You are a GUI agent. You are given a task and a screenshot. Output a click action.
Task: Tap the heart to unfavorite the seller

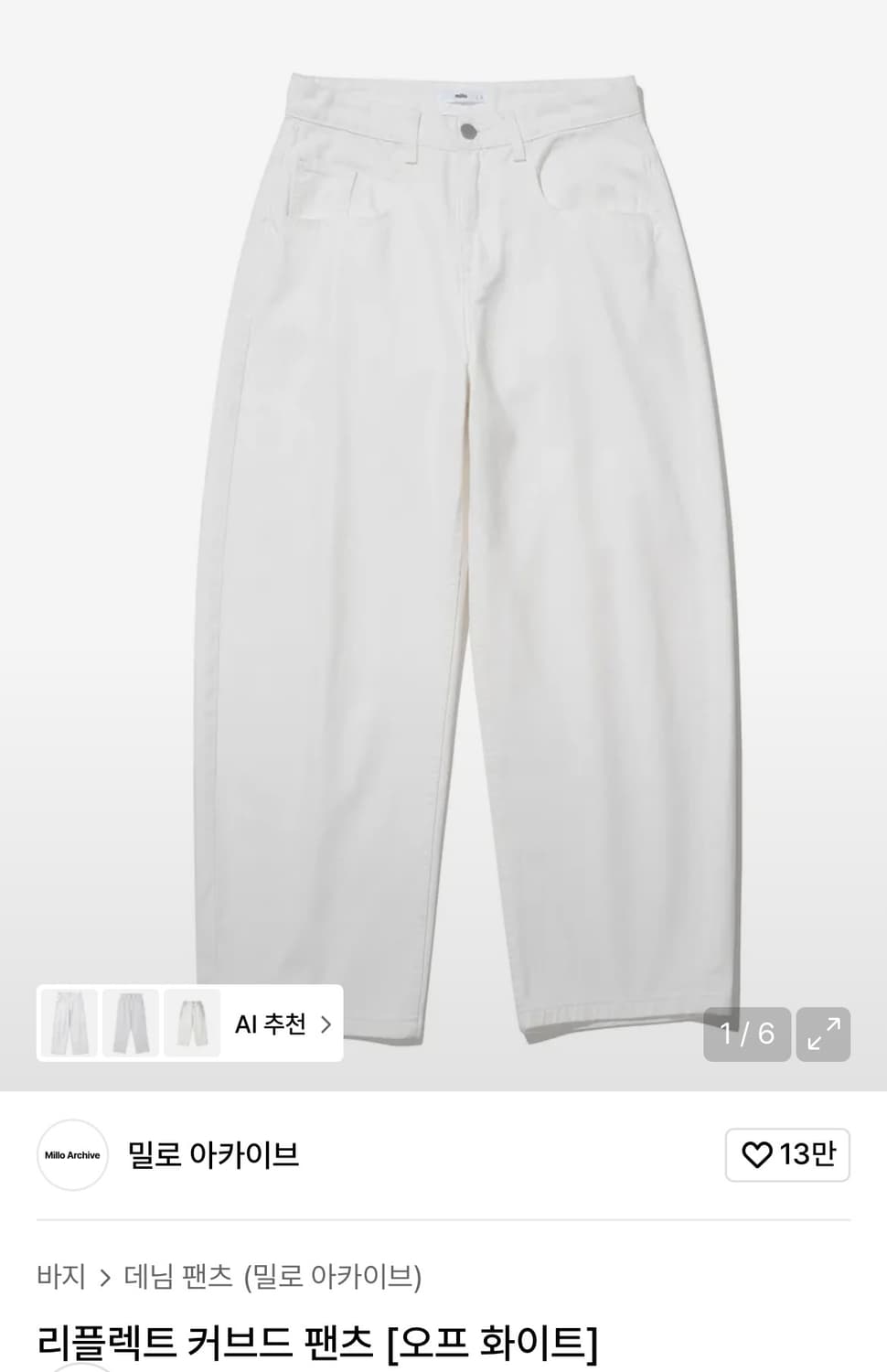[761, 1155]
